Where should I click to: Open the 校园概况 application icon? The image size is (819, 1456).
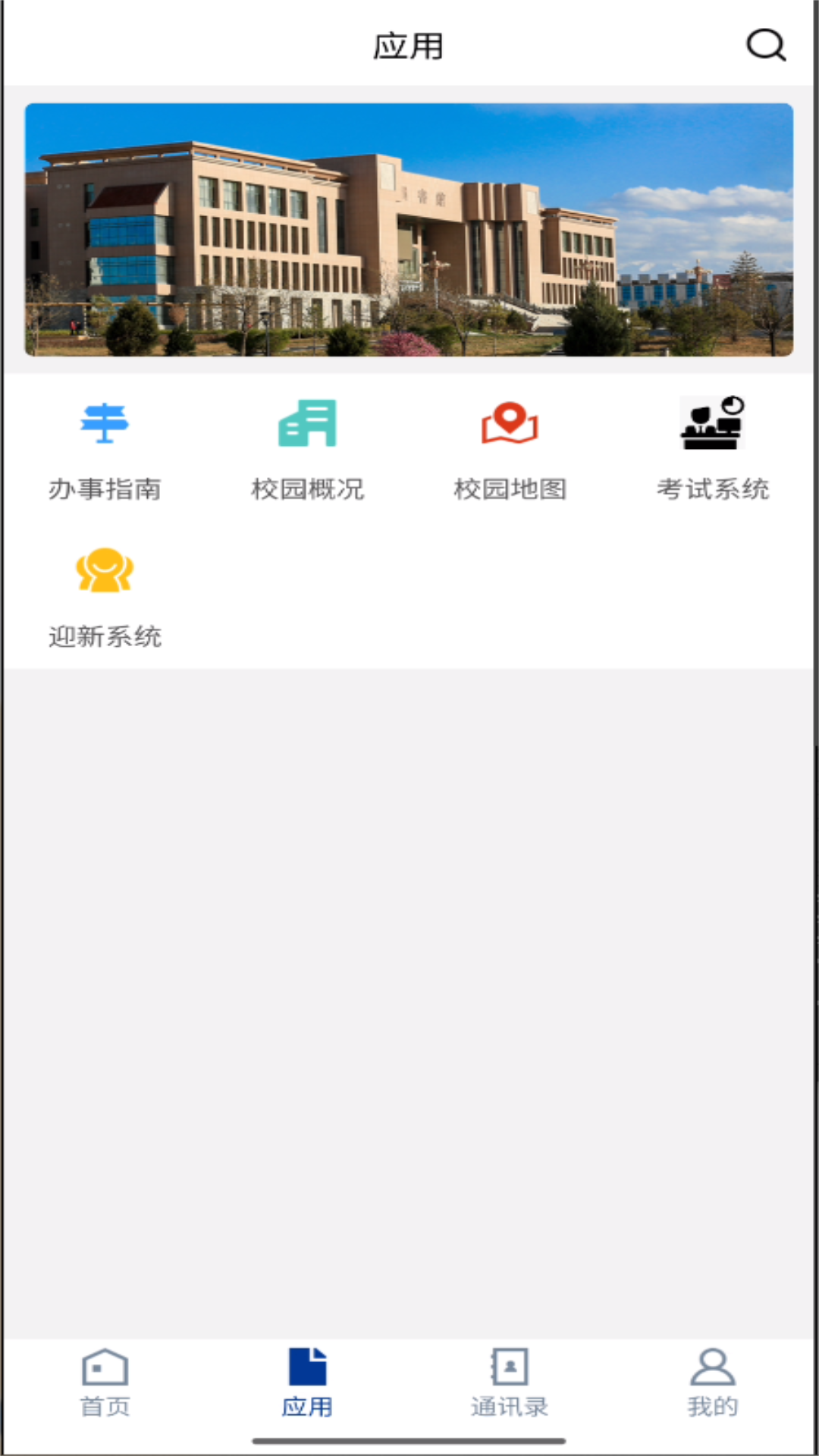(307, 424)
